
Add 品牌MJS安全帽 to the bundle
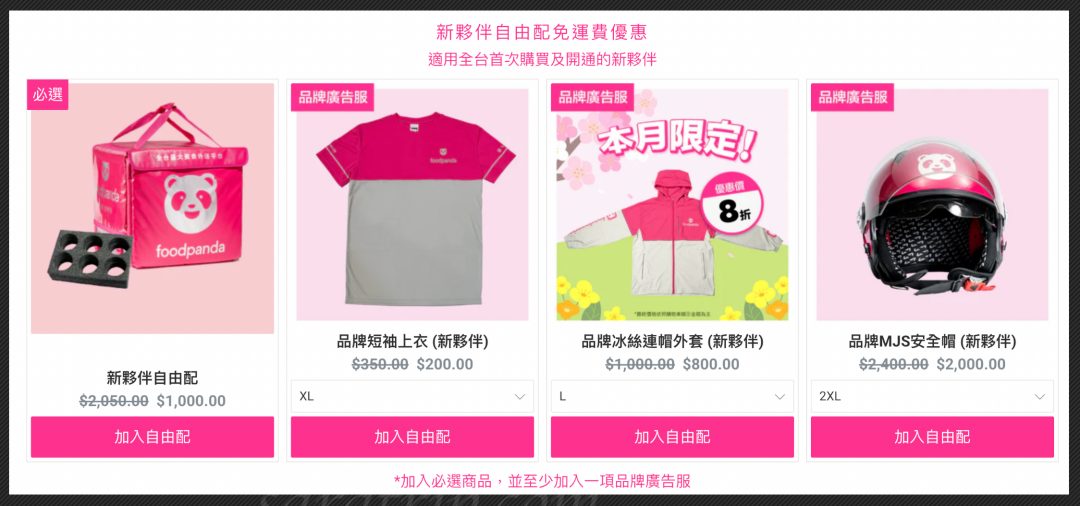pos(932,437)
